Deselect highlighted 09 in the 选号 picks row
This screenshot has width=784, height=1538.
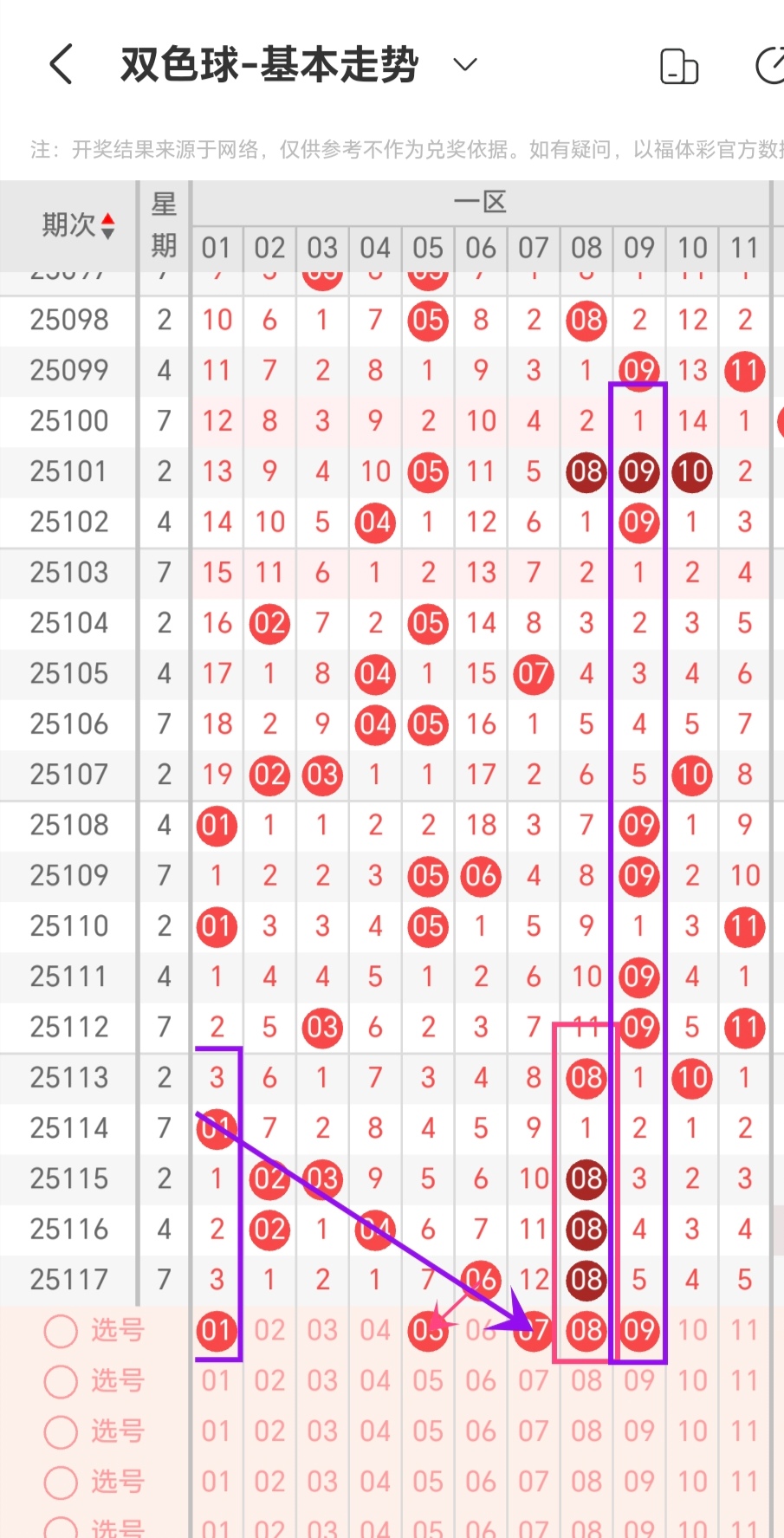pos(639,1331)
